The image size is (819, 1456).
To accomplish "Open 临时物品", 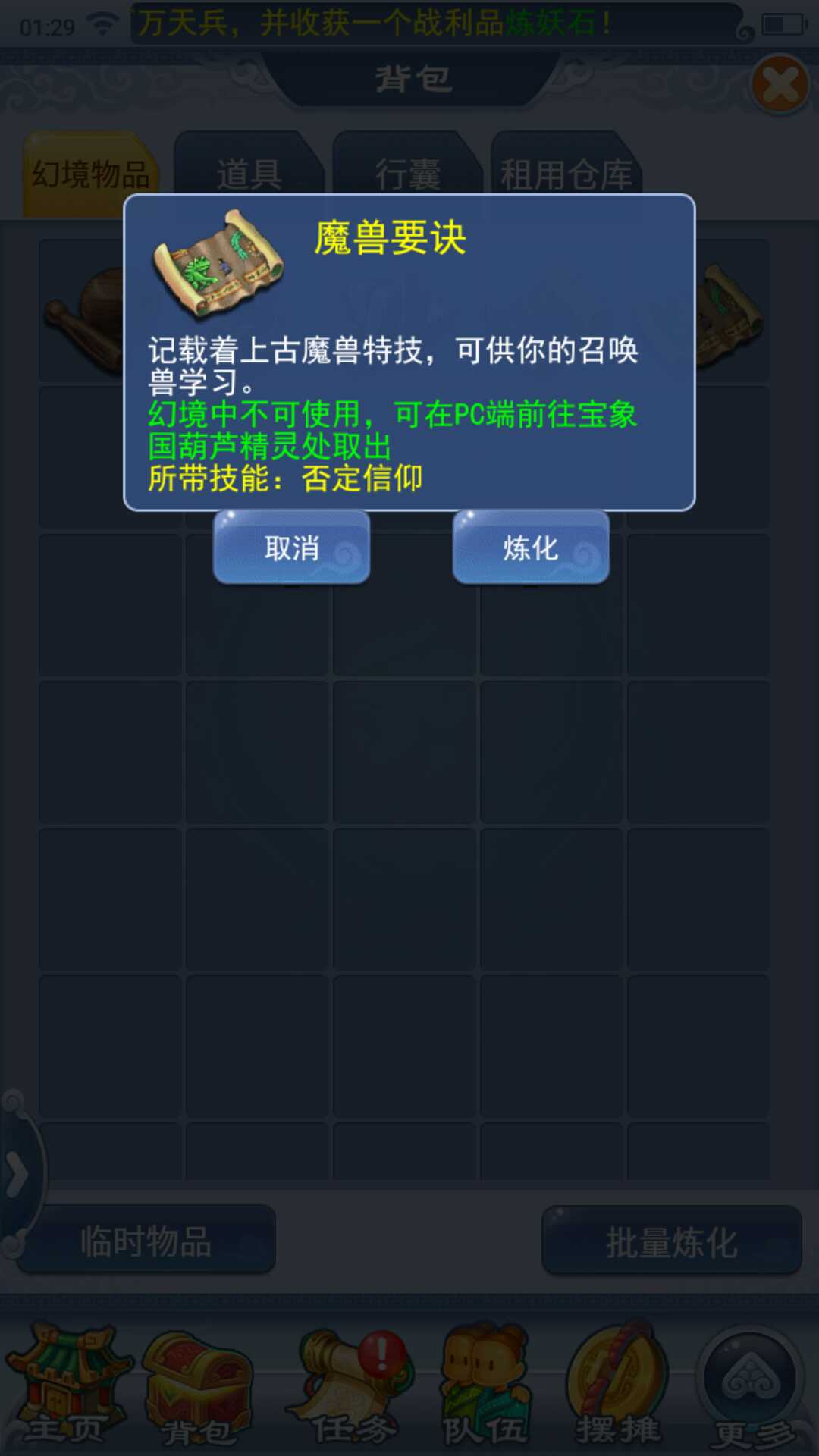I will click(146, 1241).
